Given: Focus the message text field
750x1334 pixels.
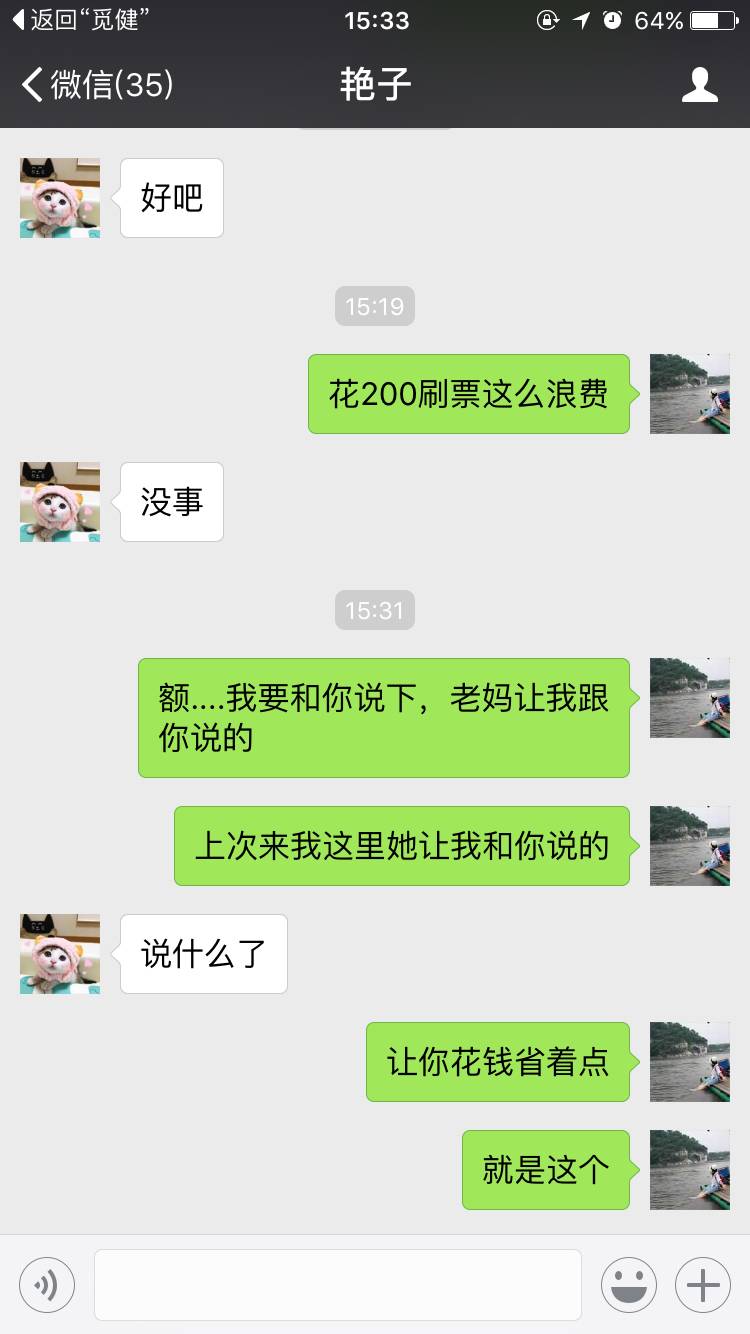Looking at the screenshot, I should [x=337, y=1285].
